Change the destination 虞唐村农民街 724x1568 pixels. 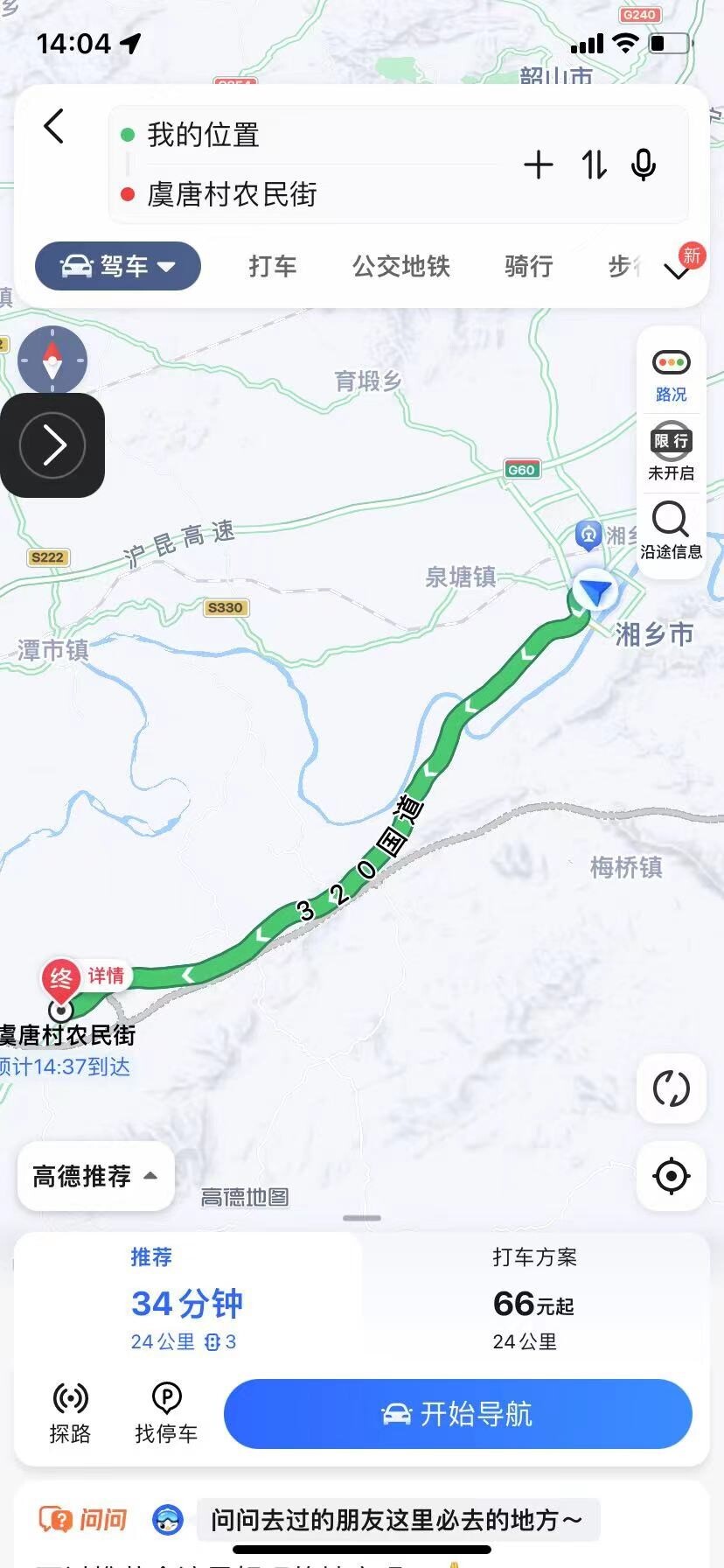click(232, 194)
